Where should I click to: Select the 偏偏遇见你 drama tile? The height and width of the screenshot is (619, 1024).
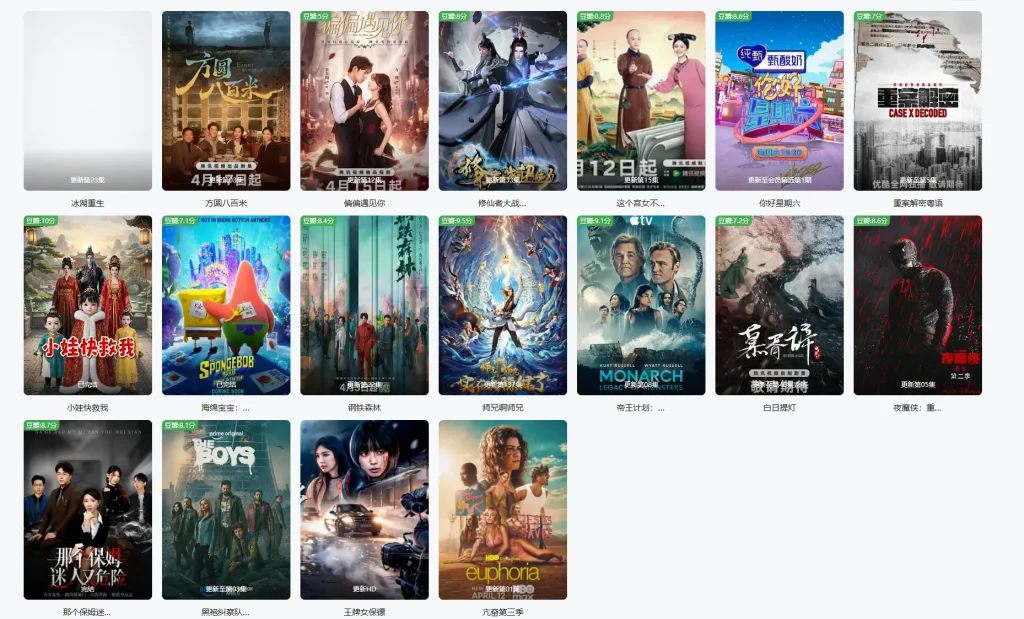click(x=364, y=100)
